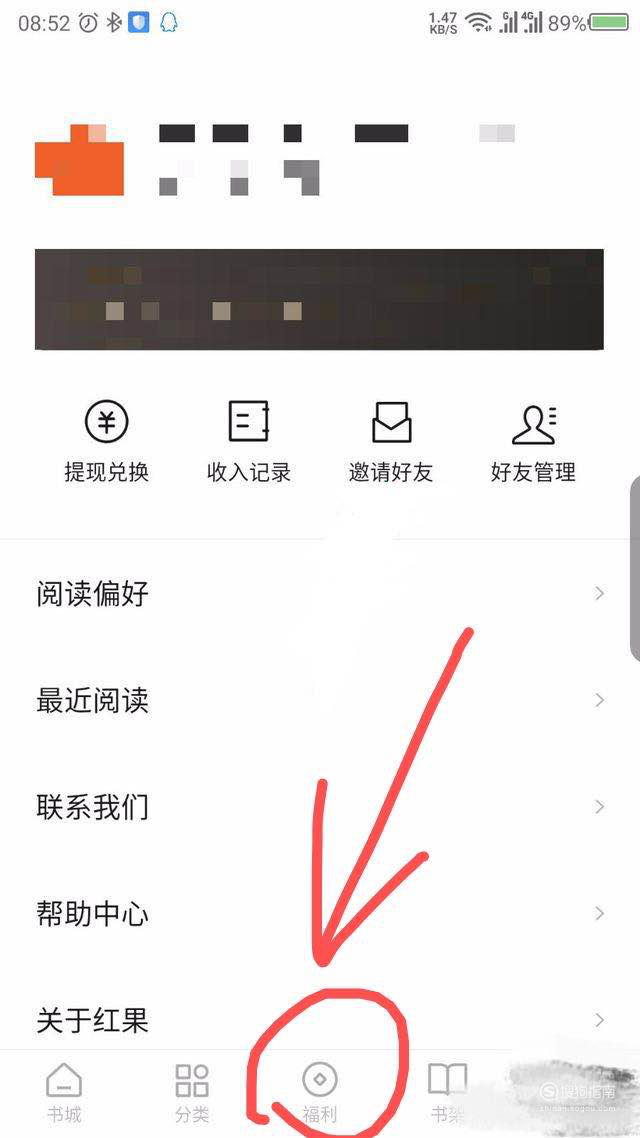Tap the orange profile avatar
The image size is (640, 1138).
80,160
